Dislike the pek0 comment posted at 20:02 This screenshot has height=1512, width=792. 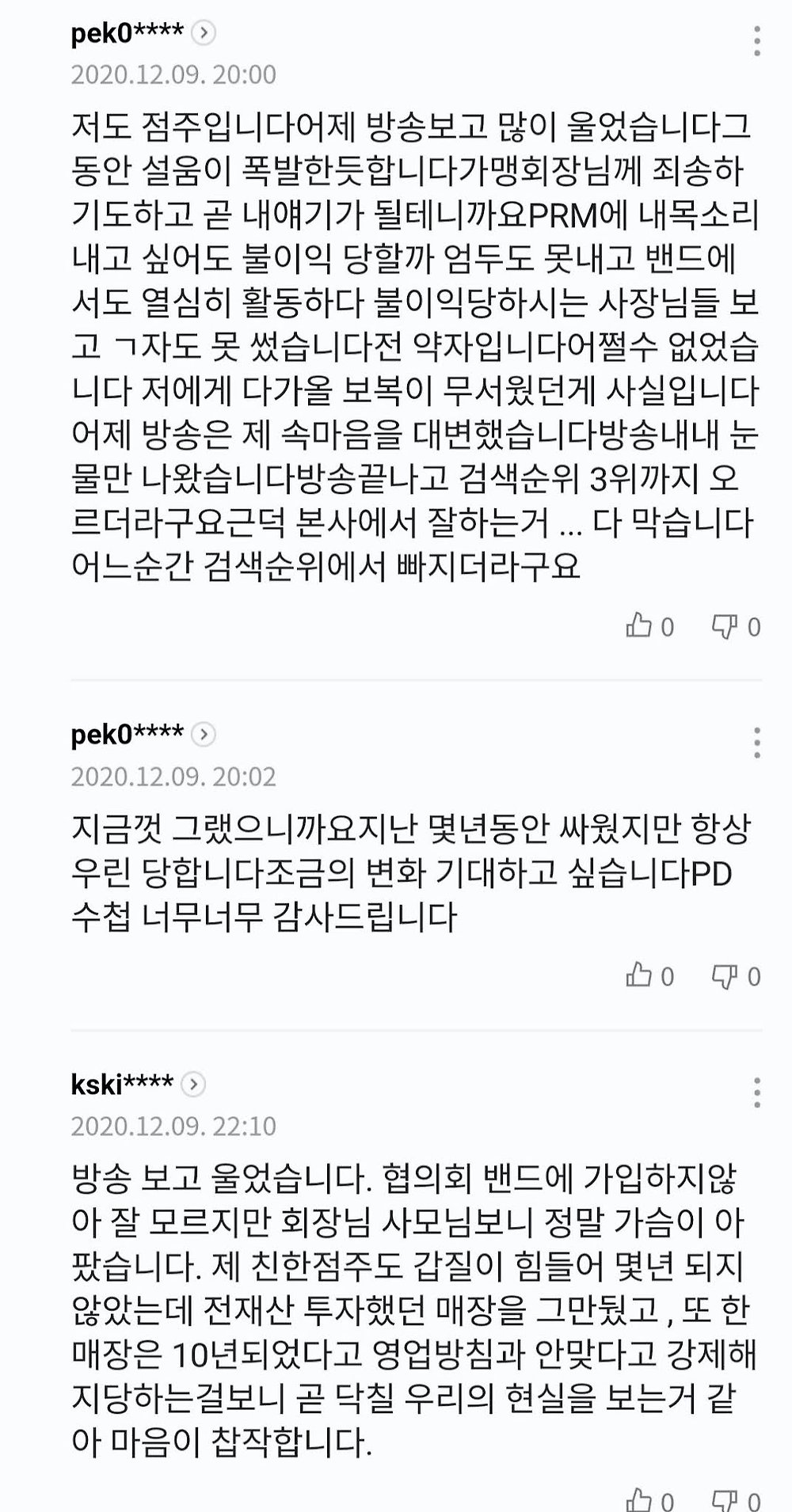(737, 976)
